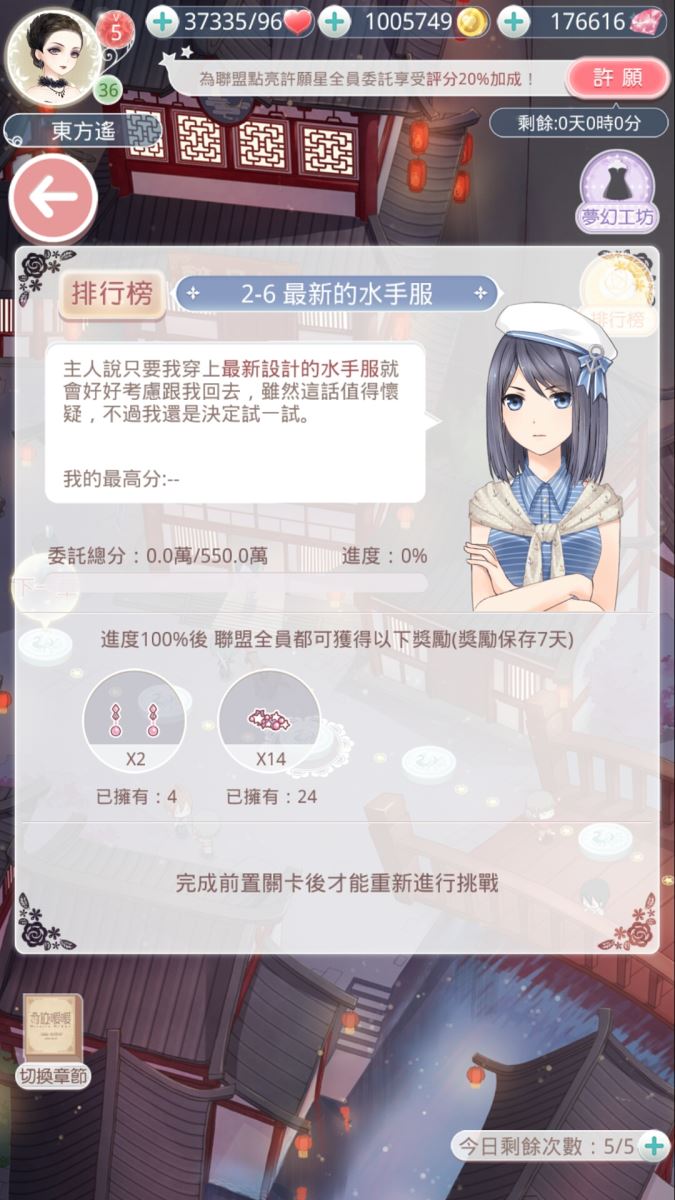675x1200 pixels.
Task: Tap the 許願 wish button
Action: (616, 78)
